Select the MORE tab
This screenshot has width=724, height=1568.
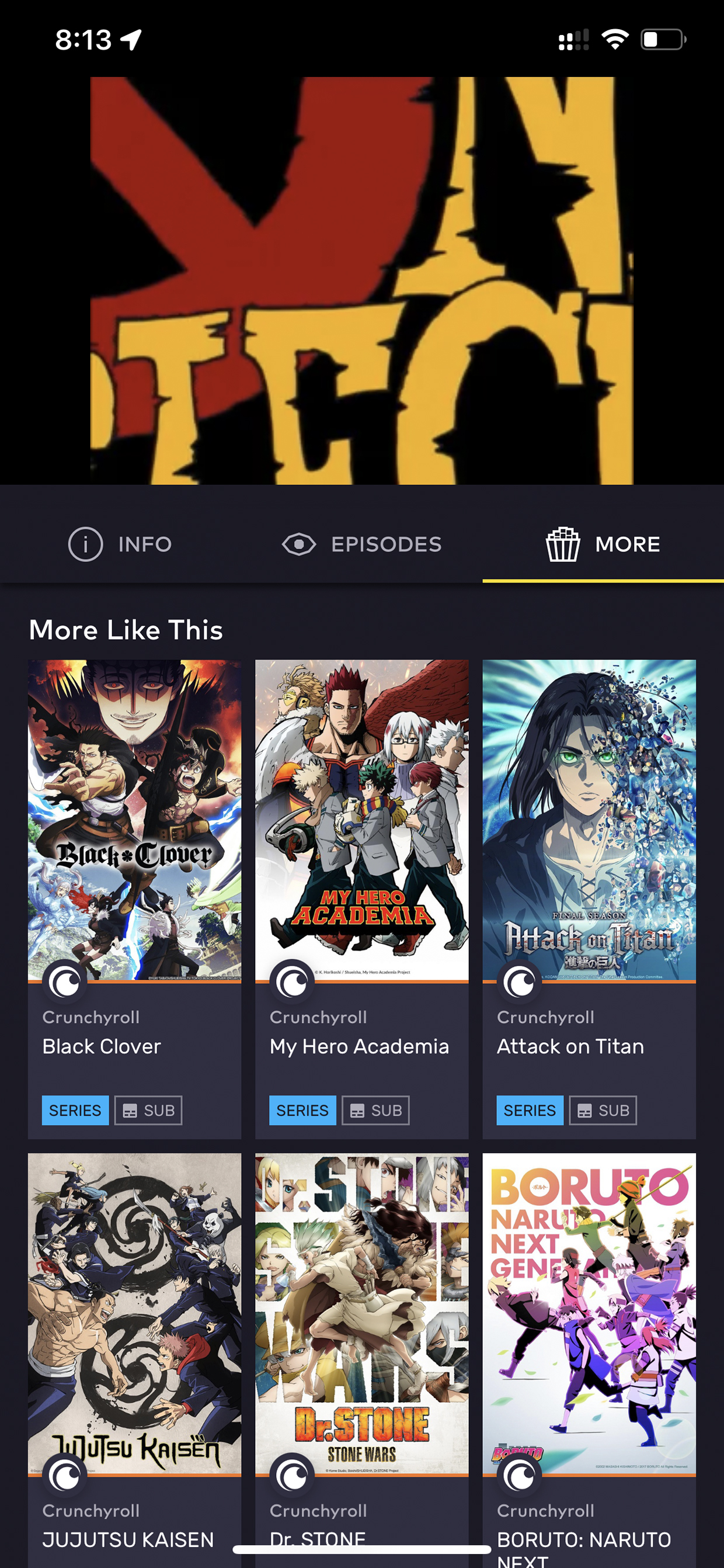coord(603,543)
